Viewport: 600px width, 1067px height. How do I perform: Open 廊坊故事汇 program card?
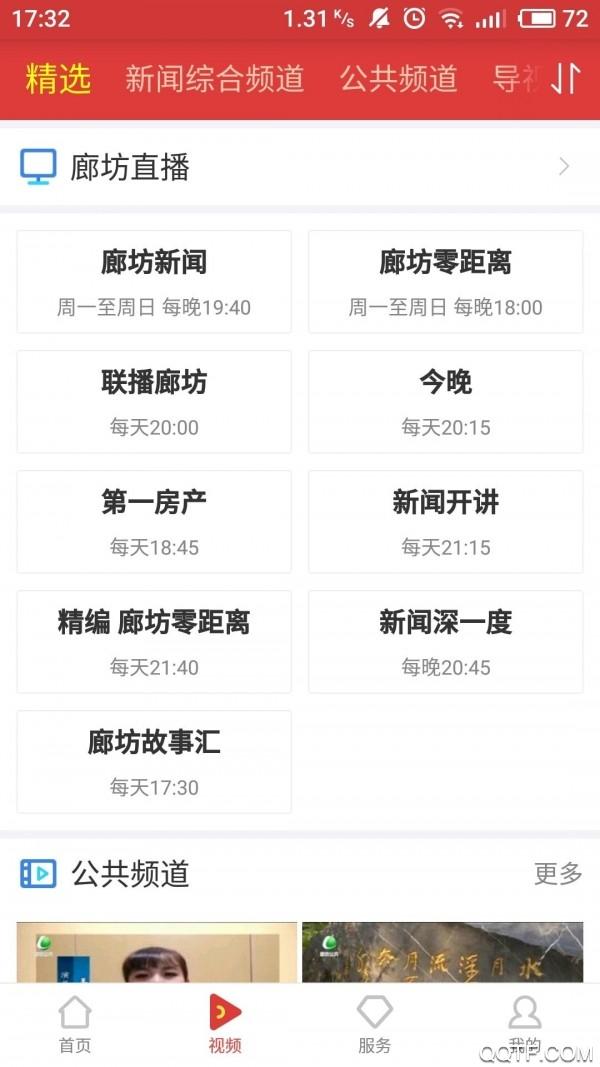154,762
